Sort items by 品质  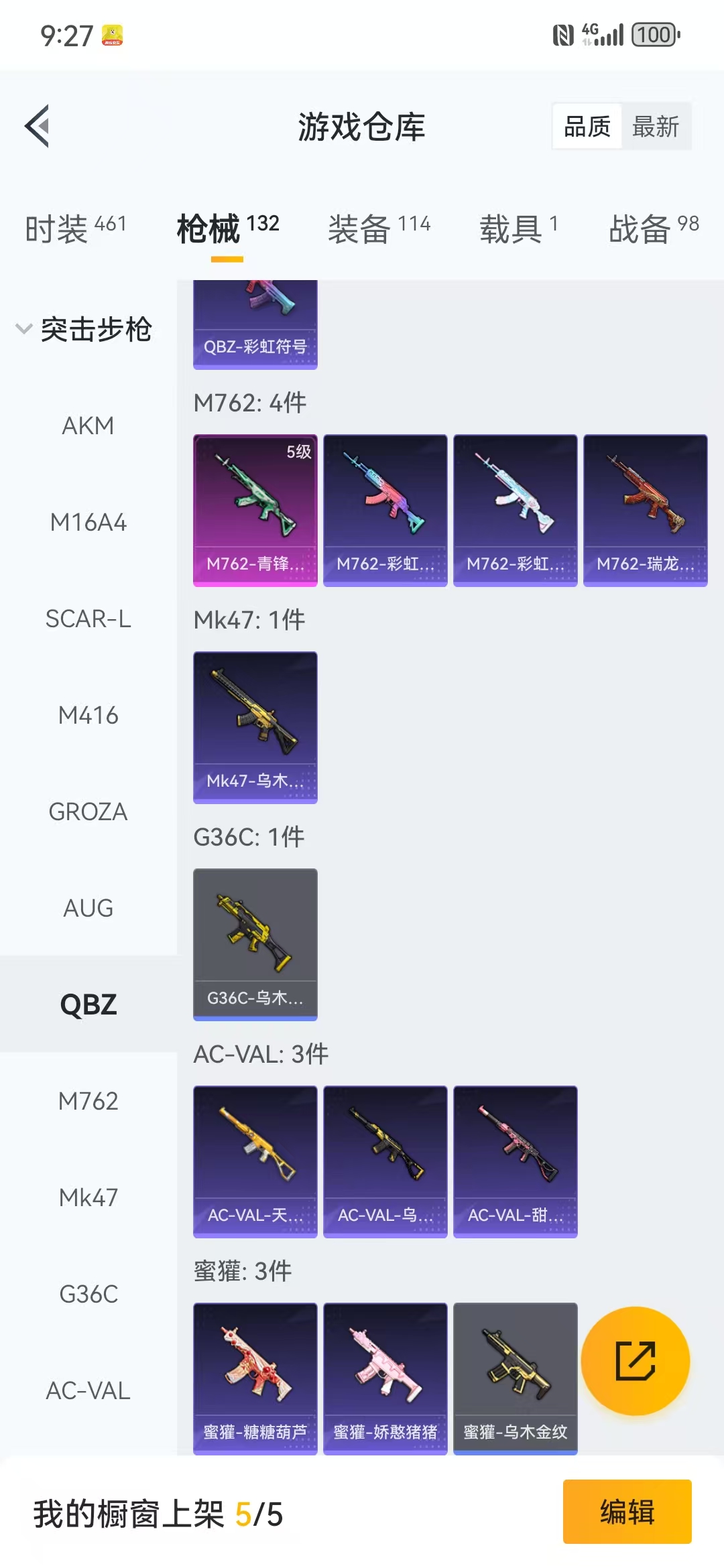click(x=587, y=126)
